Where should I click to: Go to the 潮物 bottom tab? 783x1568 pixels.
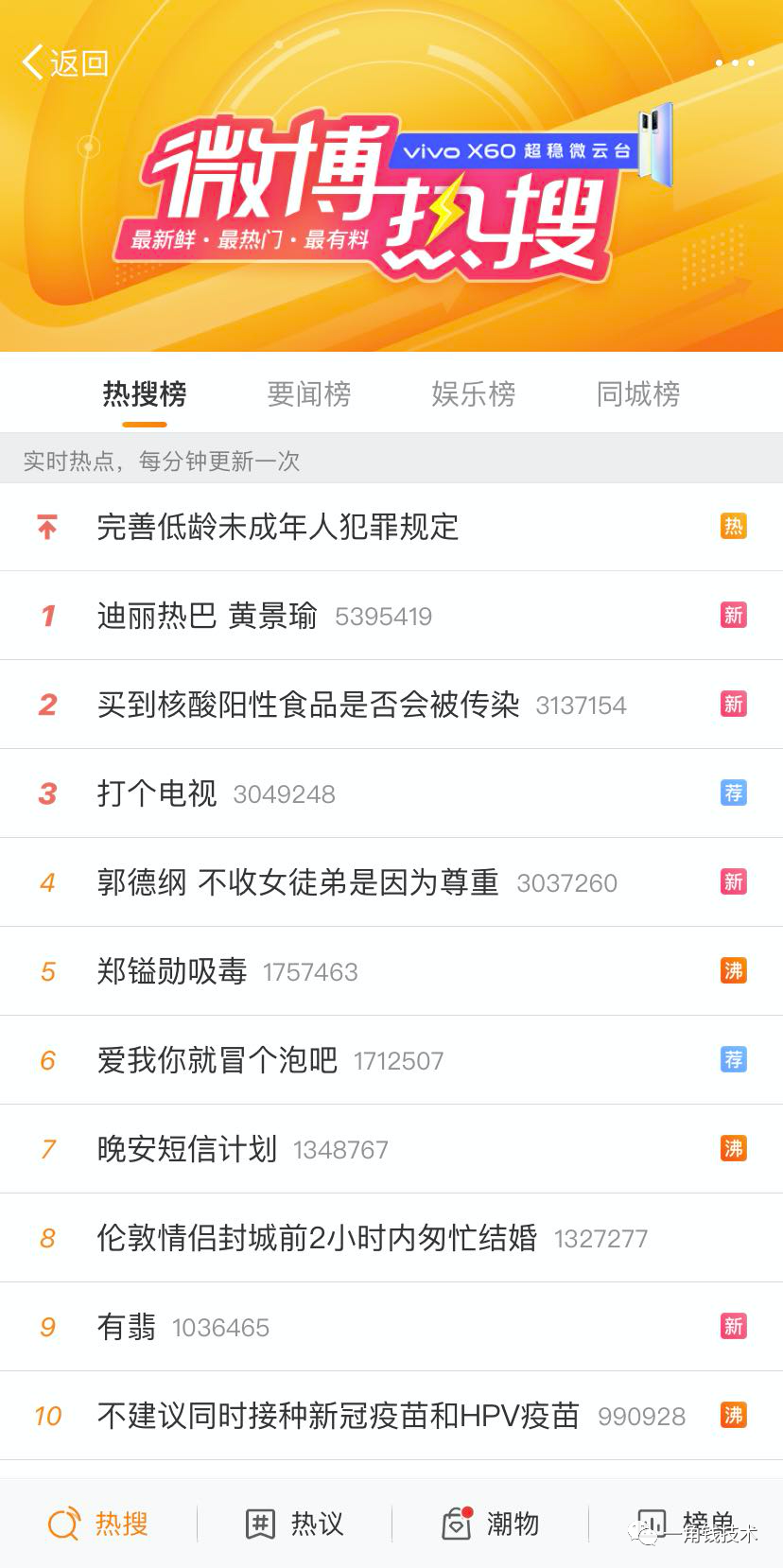coord(490,1524)
